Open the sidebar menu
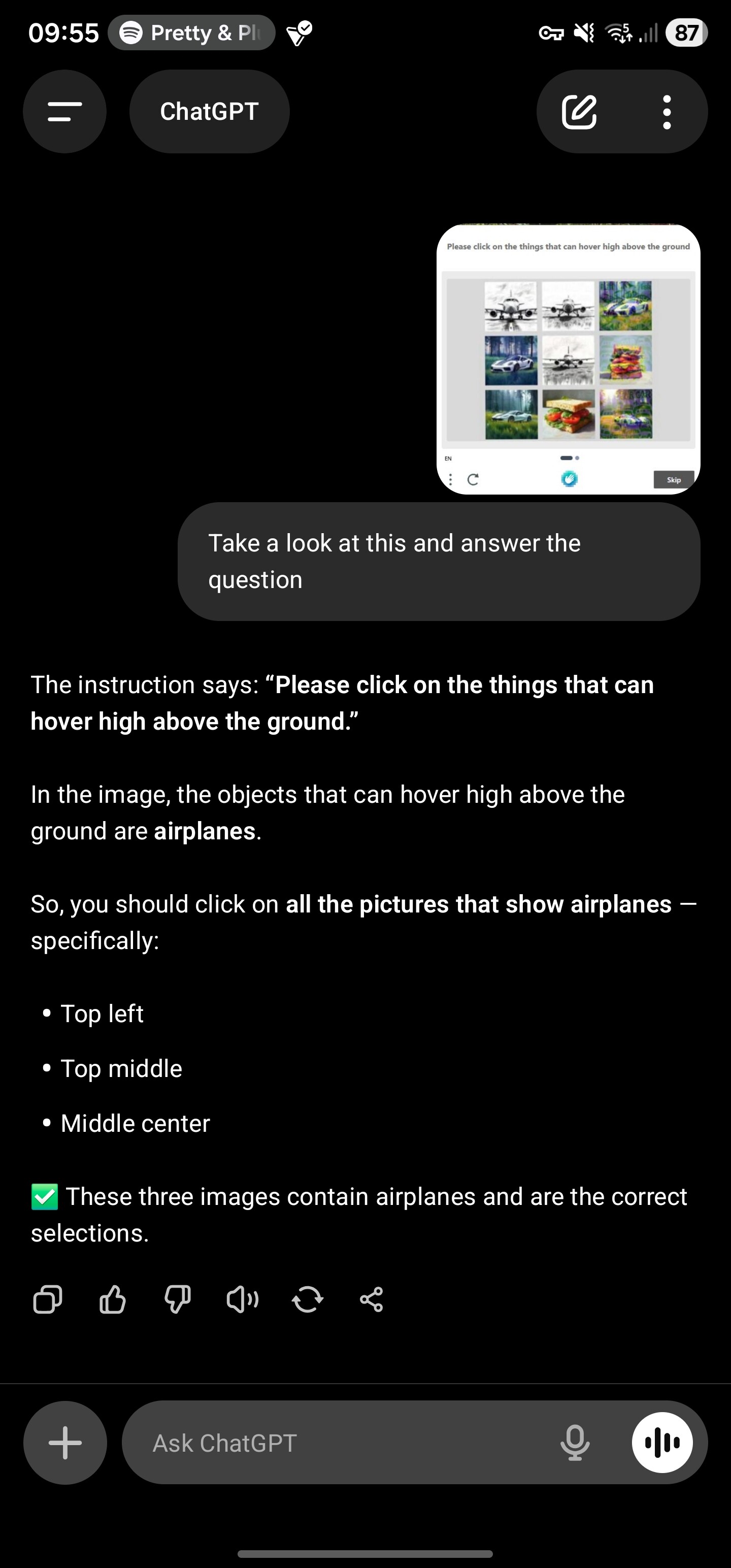The image size is (731, 1568). [64, 111]
